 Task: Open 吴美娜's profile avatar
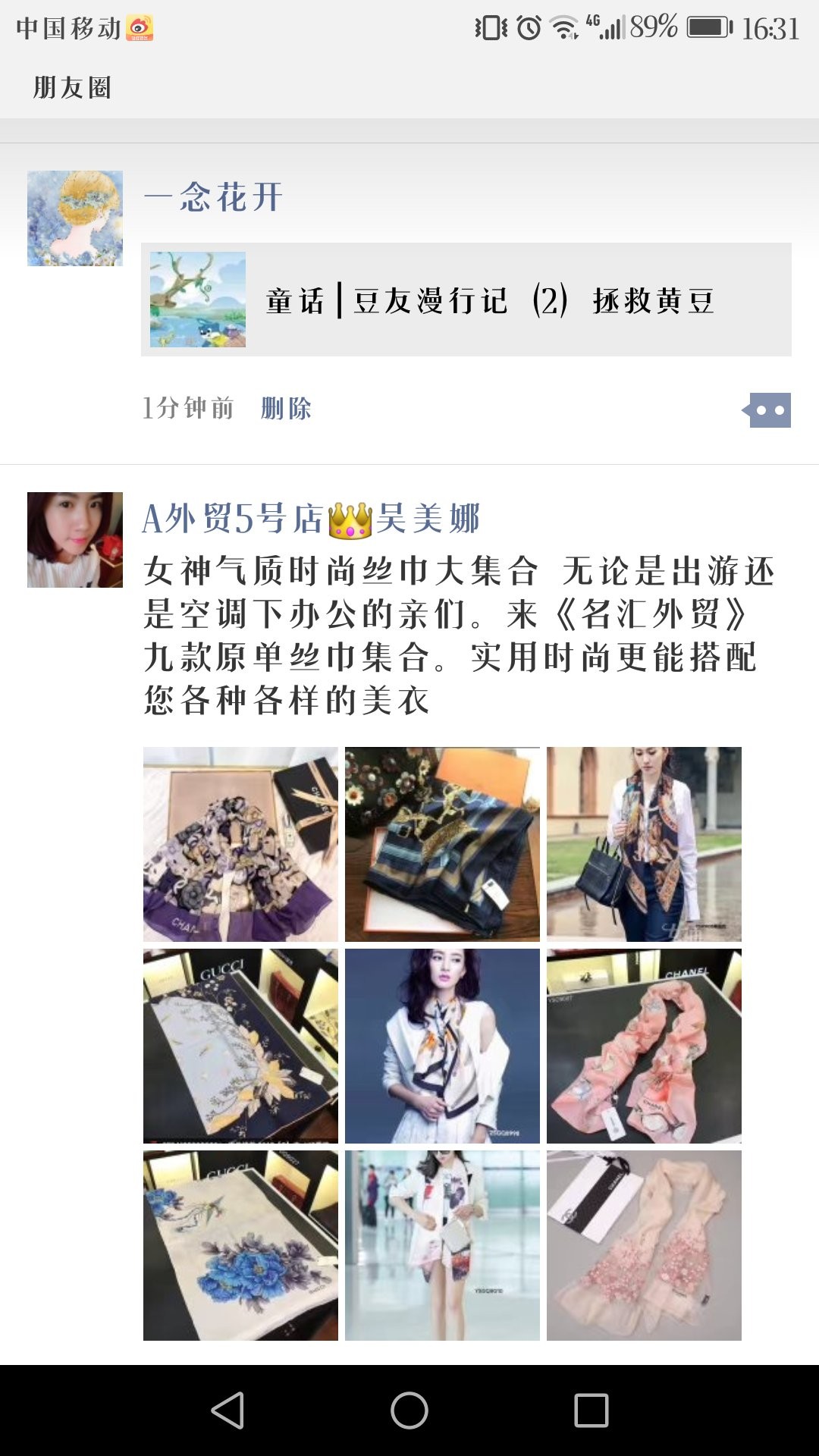tap(74, 540)
